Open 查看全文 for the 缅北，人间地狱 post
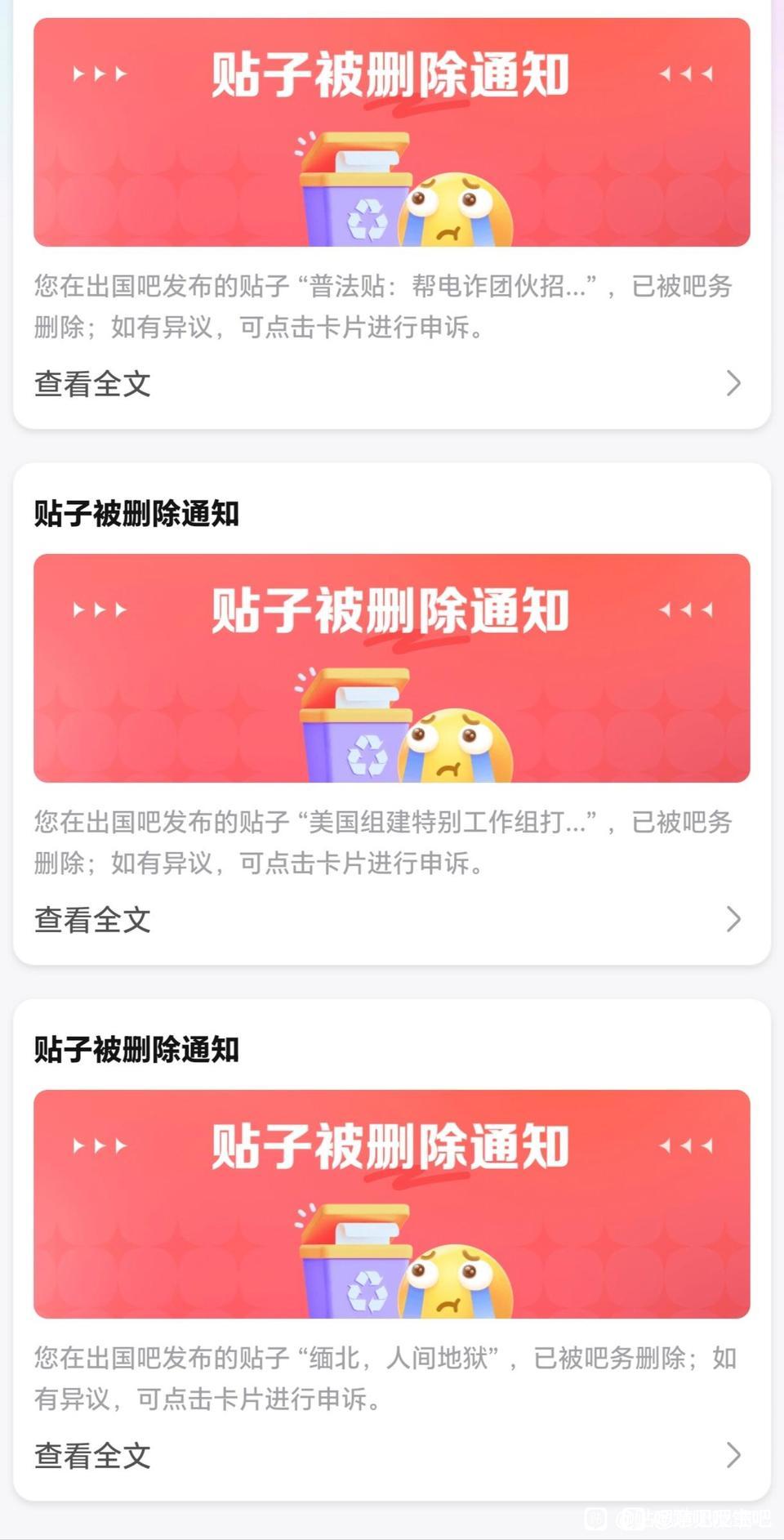This screenshot has width=784, height=1540. pyautogui.click(x=93, y=1456)
